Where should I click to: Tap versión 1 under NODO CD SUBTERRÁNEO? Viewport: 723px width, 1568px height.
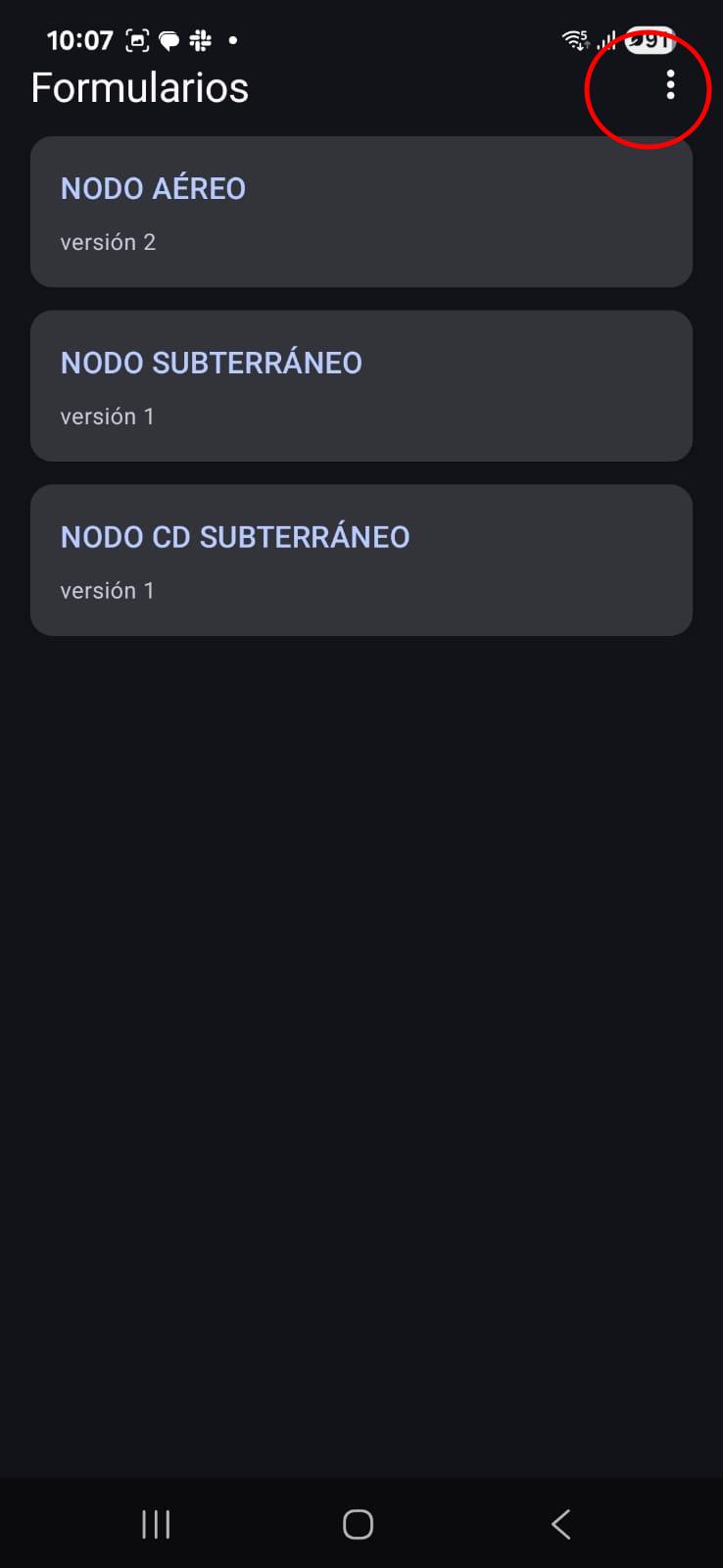pyautogui.click(x=108, y=590)
